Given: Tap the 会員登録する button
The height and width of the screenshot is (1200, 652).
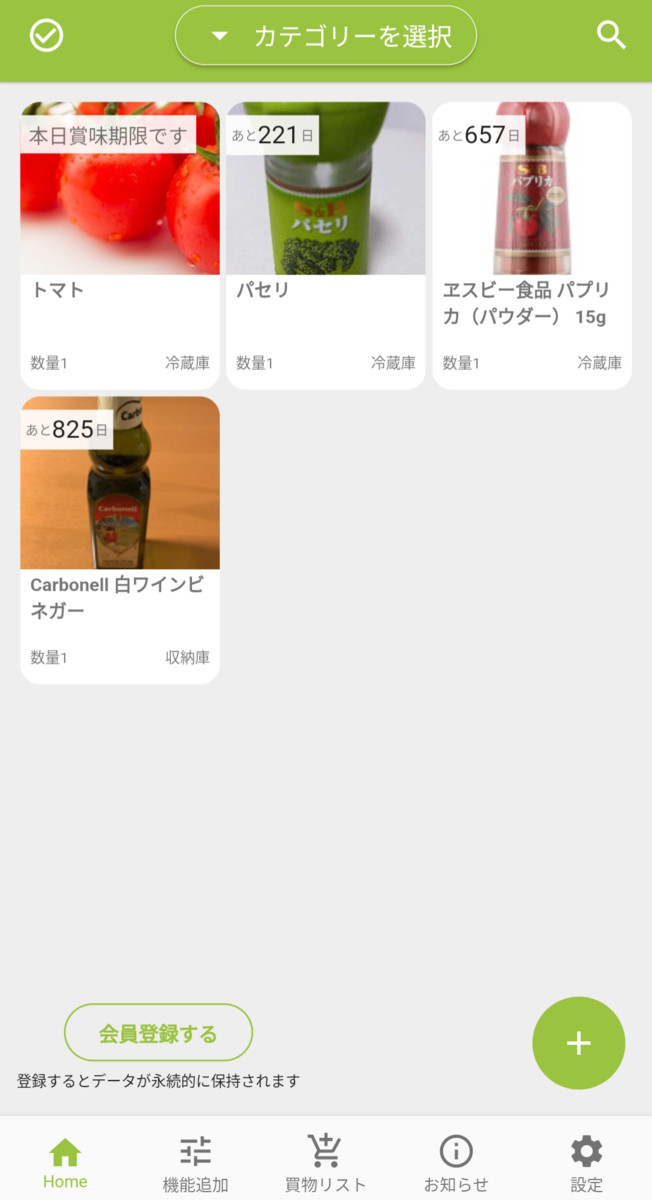Looking at the screenshot, I should (x=158, y=1032).
